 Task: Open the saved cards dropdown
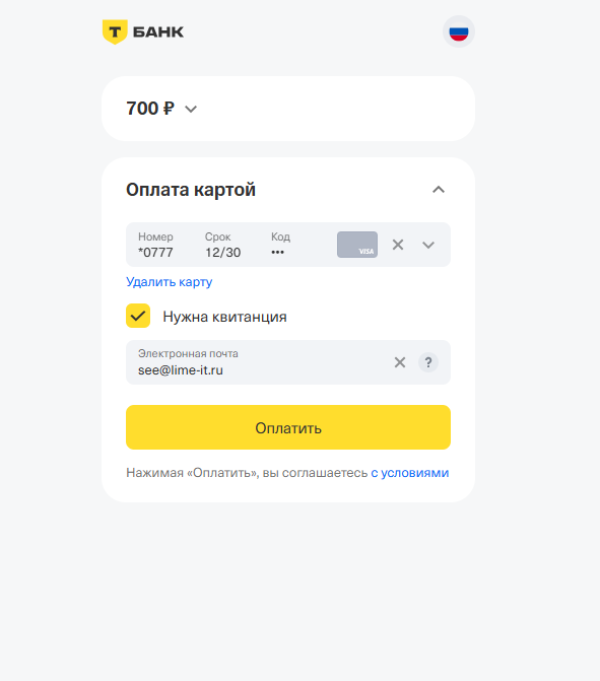[x=428, y=245]
